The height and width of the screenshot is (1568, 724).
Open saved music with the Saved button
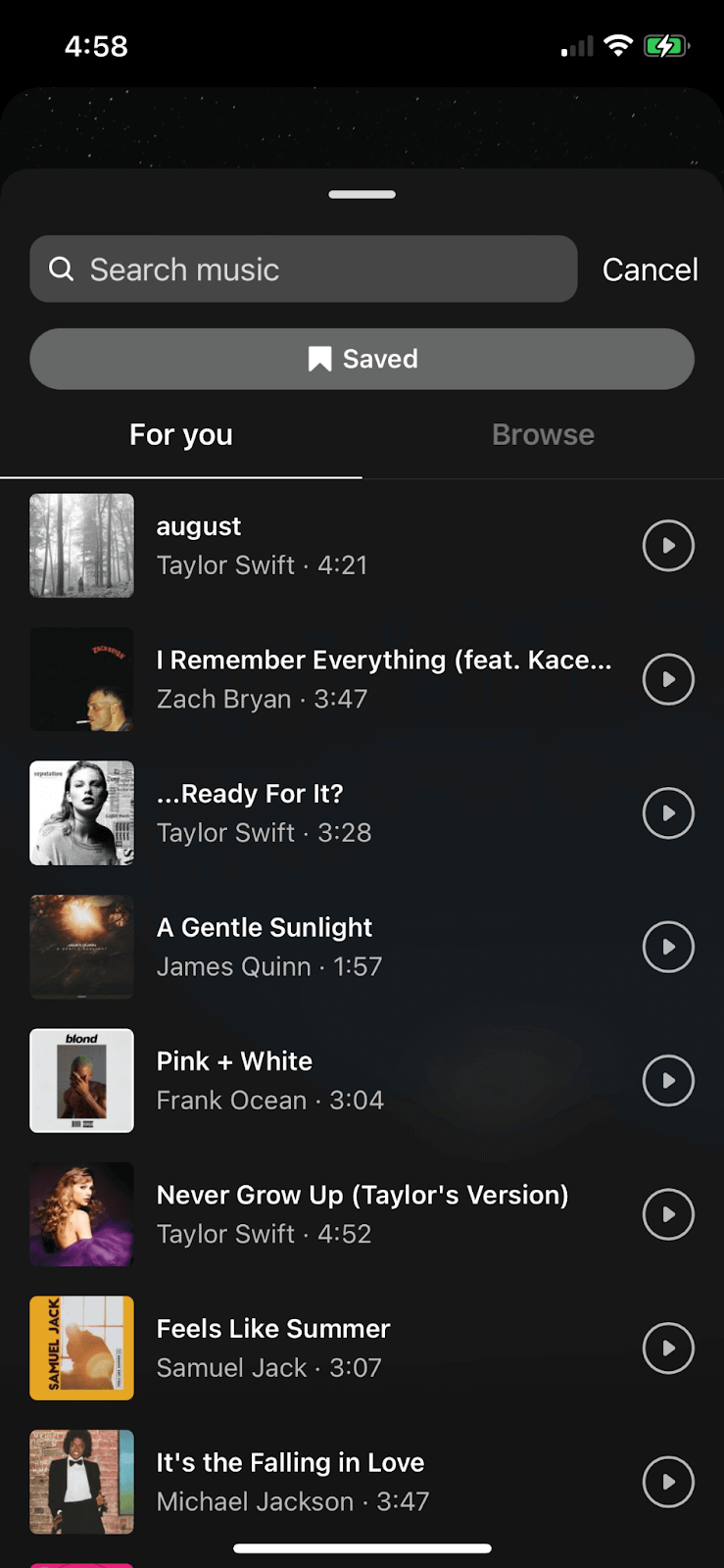362,359
